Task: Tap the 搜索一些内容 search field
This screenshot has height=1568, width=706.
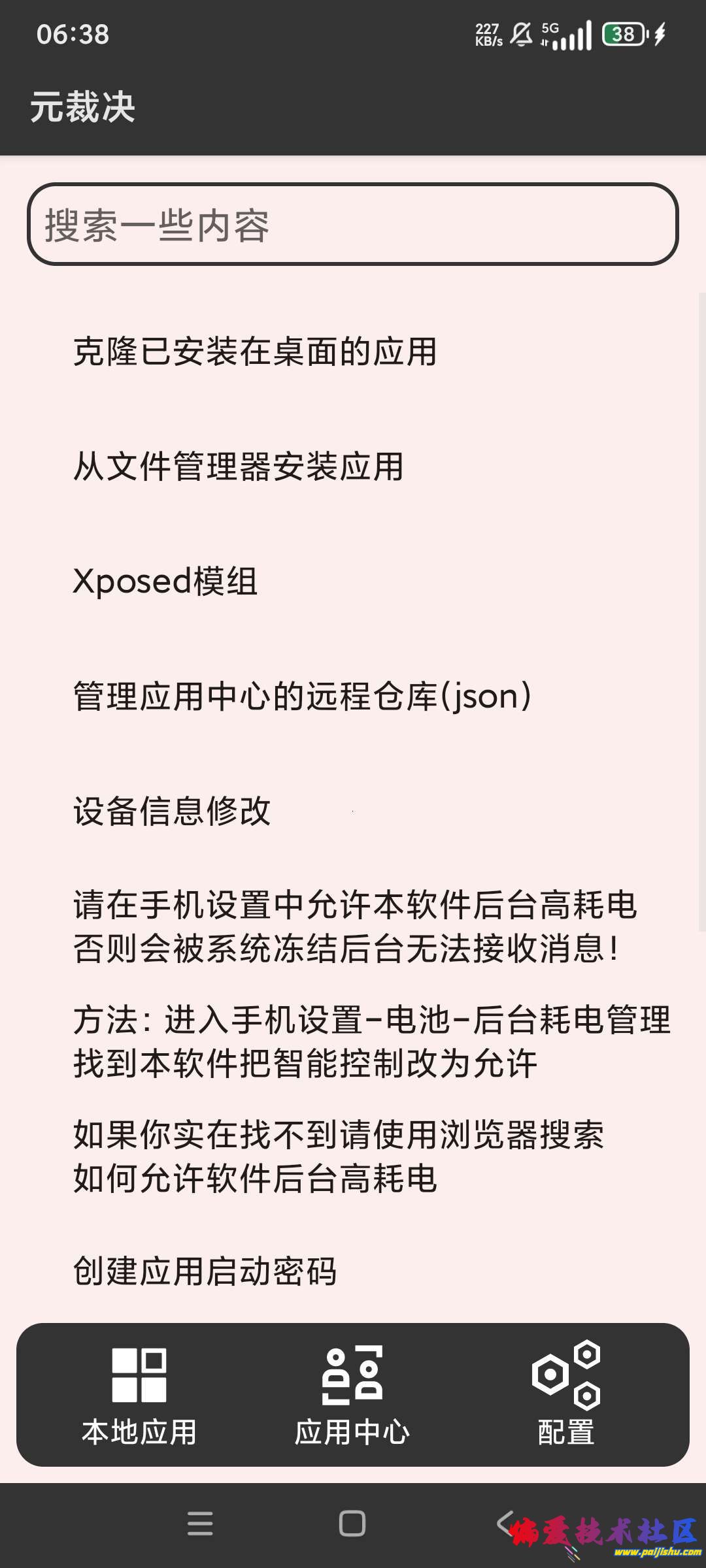Action: [x=353, y=224]
